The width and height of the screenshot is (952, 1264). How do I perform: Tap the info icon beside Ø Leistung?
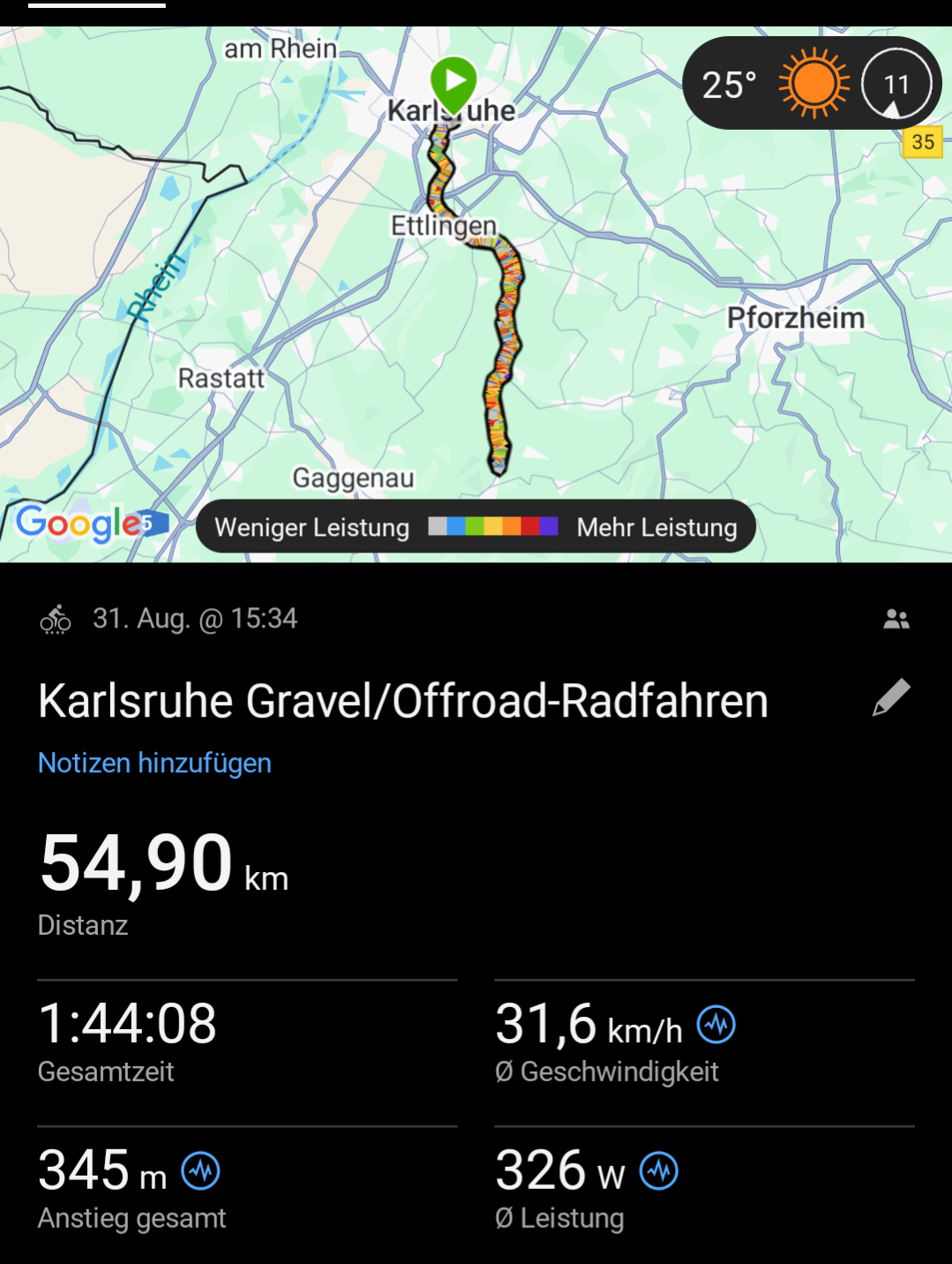[x=658, y=1171]
